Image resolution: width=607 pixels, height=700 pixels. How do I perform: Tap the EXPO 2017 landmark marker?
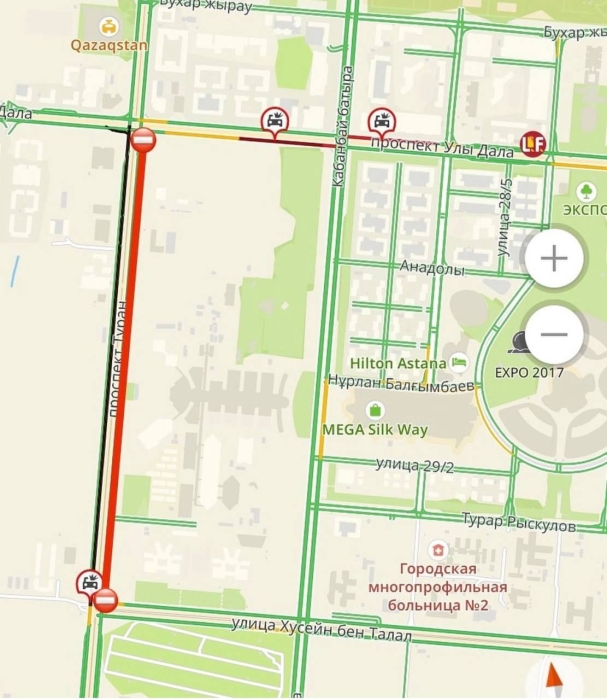(521, 342)
